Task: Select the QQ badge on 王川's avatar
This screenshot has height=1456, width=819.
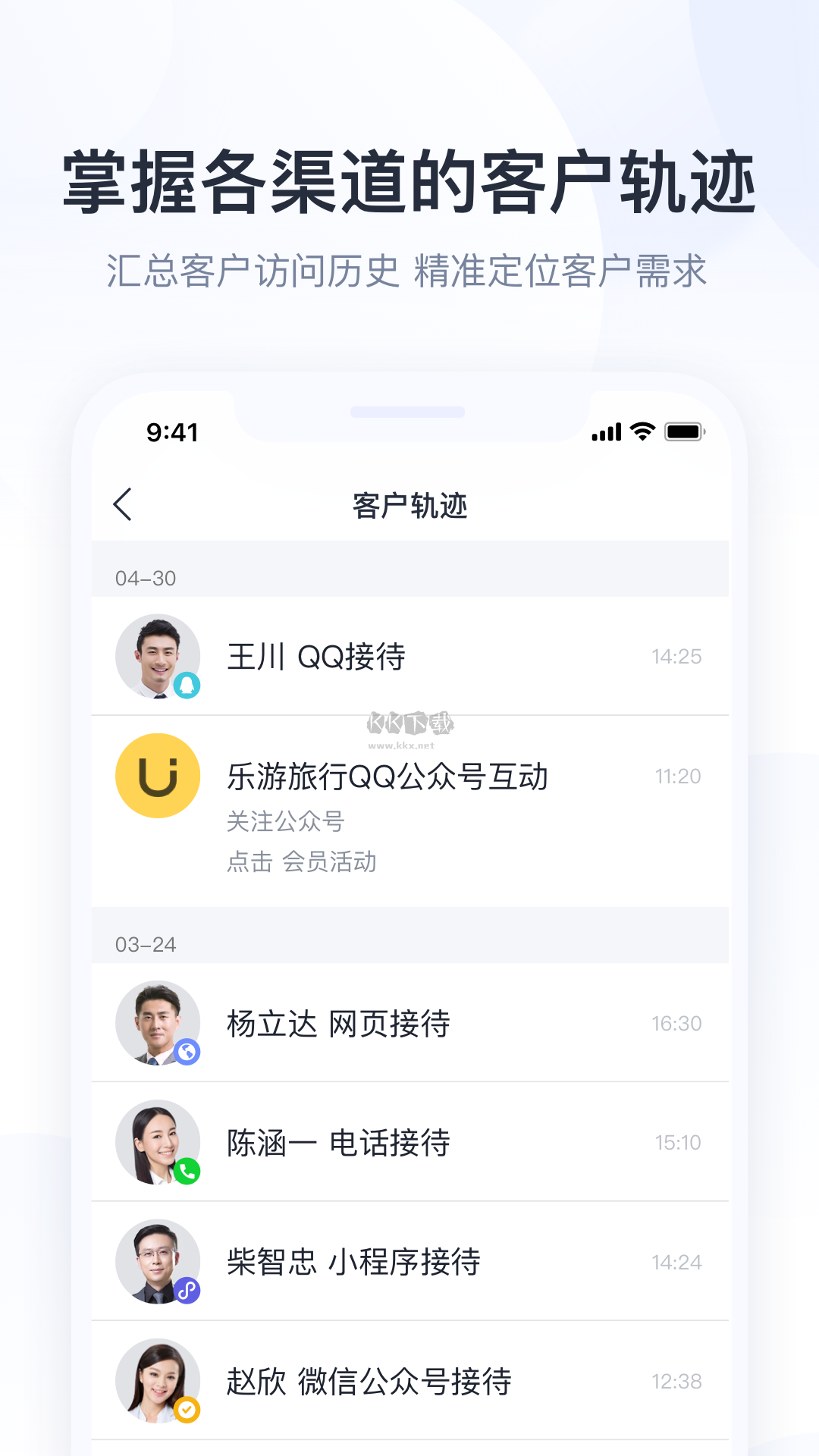Action: tap(188, 686)
